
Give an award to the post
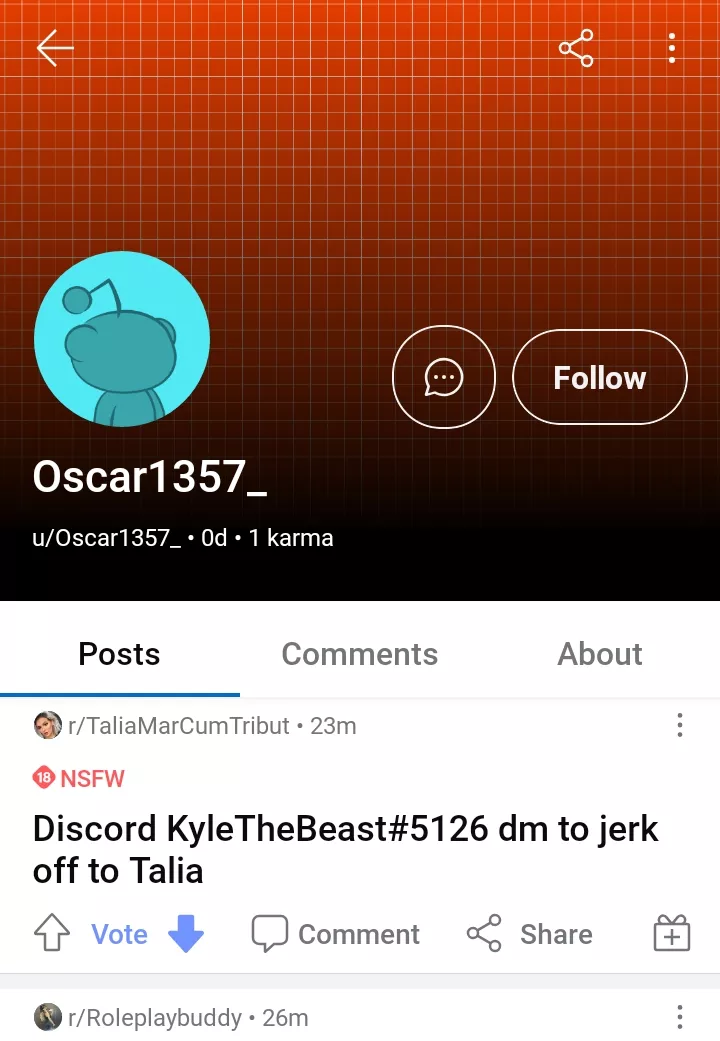(x=672, y=934)
